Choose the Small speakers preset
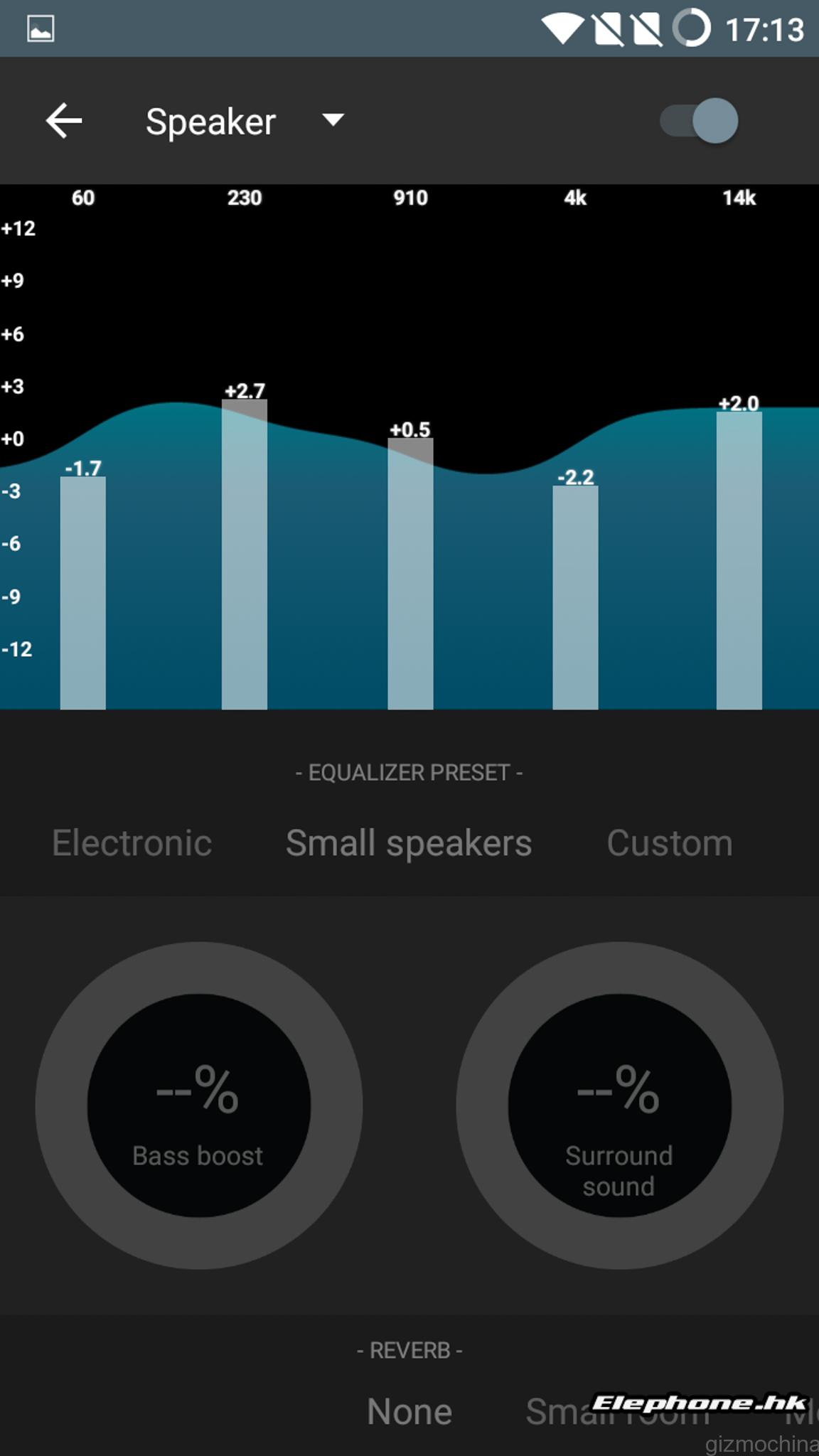Screen dimensions: 819x1456 (409, 843)
